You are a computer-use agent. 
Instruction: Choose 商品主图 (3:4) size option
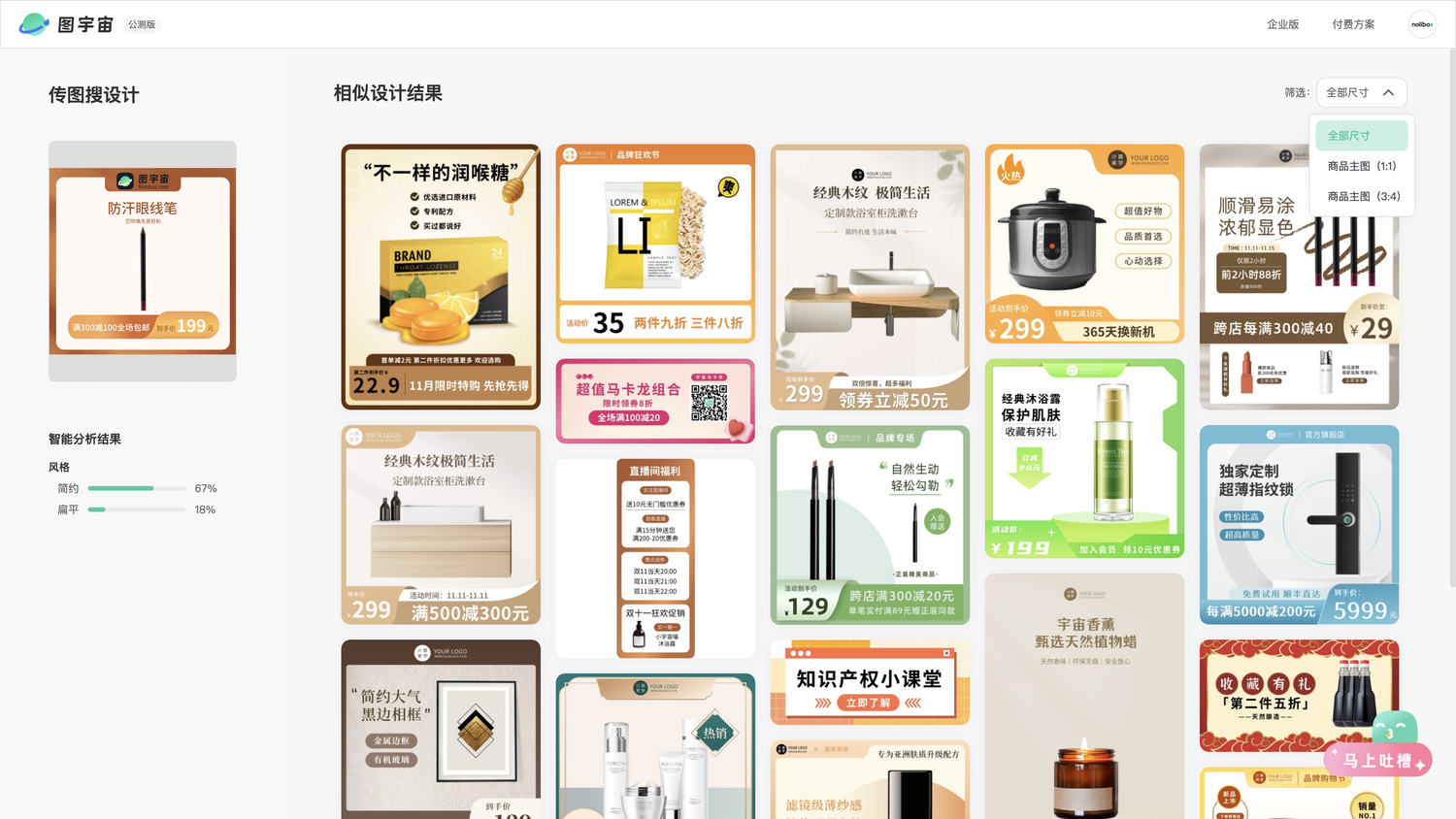[1363, 196]
